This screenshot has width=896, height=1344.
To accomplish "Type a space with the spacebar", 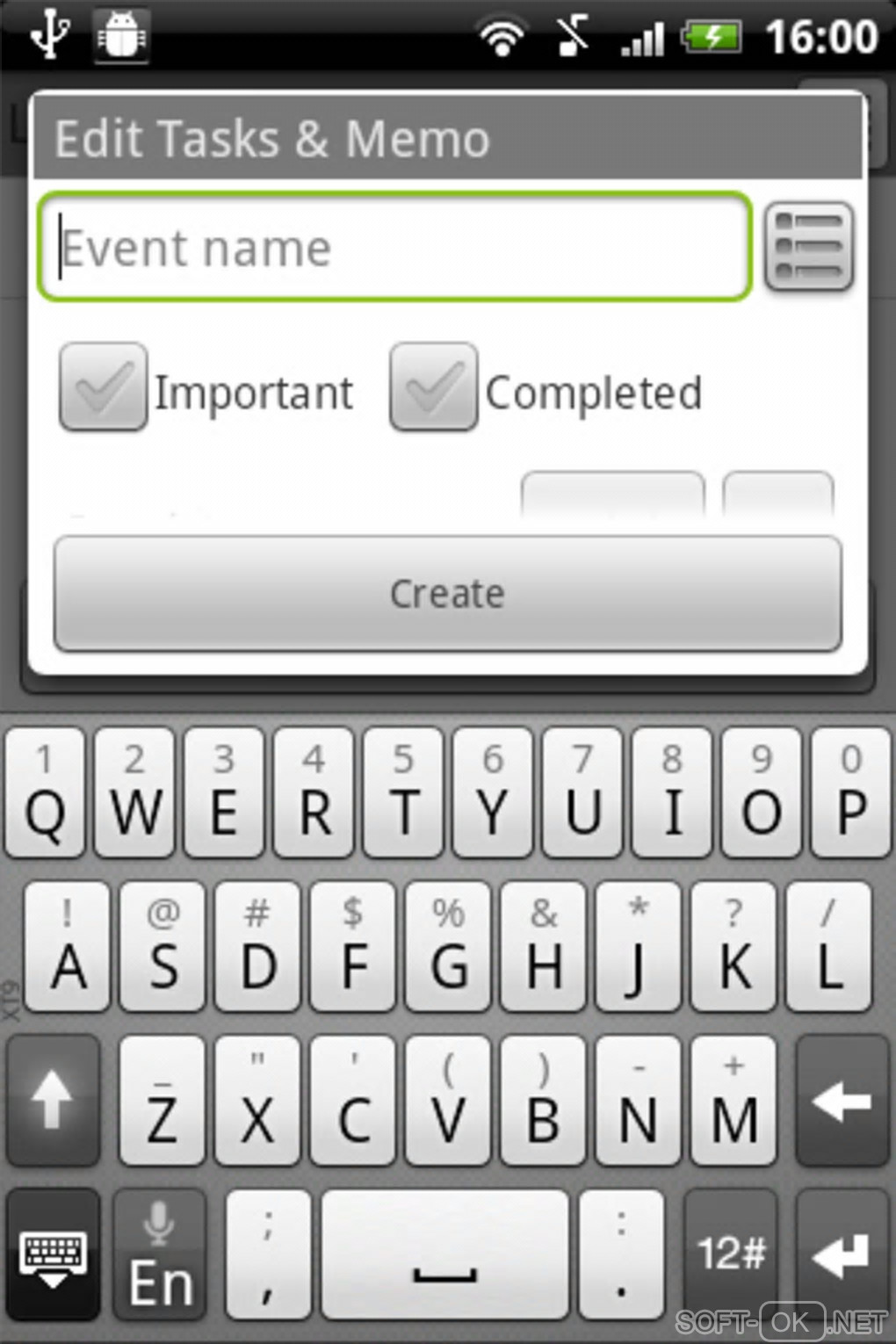I will (445, 1254).
